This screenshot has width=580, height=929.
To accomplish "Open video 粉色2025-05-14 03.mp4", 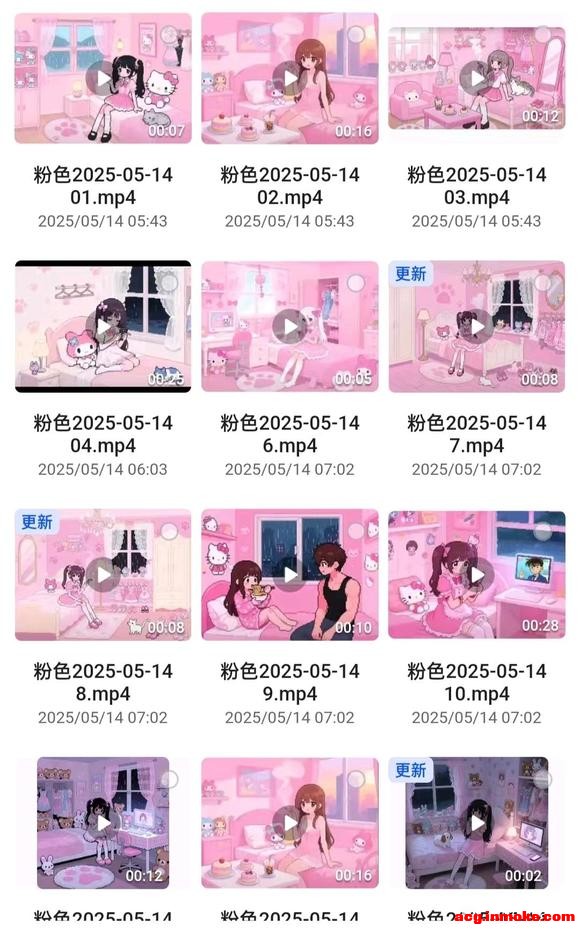I will pos(476,78).
